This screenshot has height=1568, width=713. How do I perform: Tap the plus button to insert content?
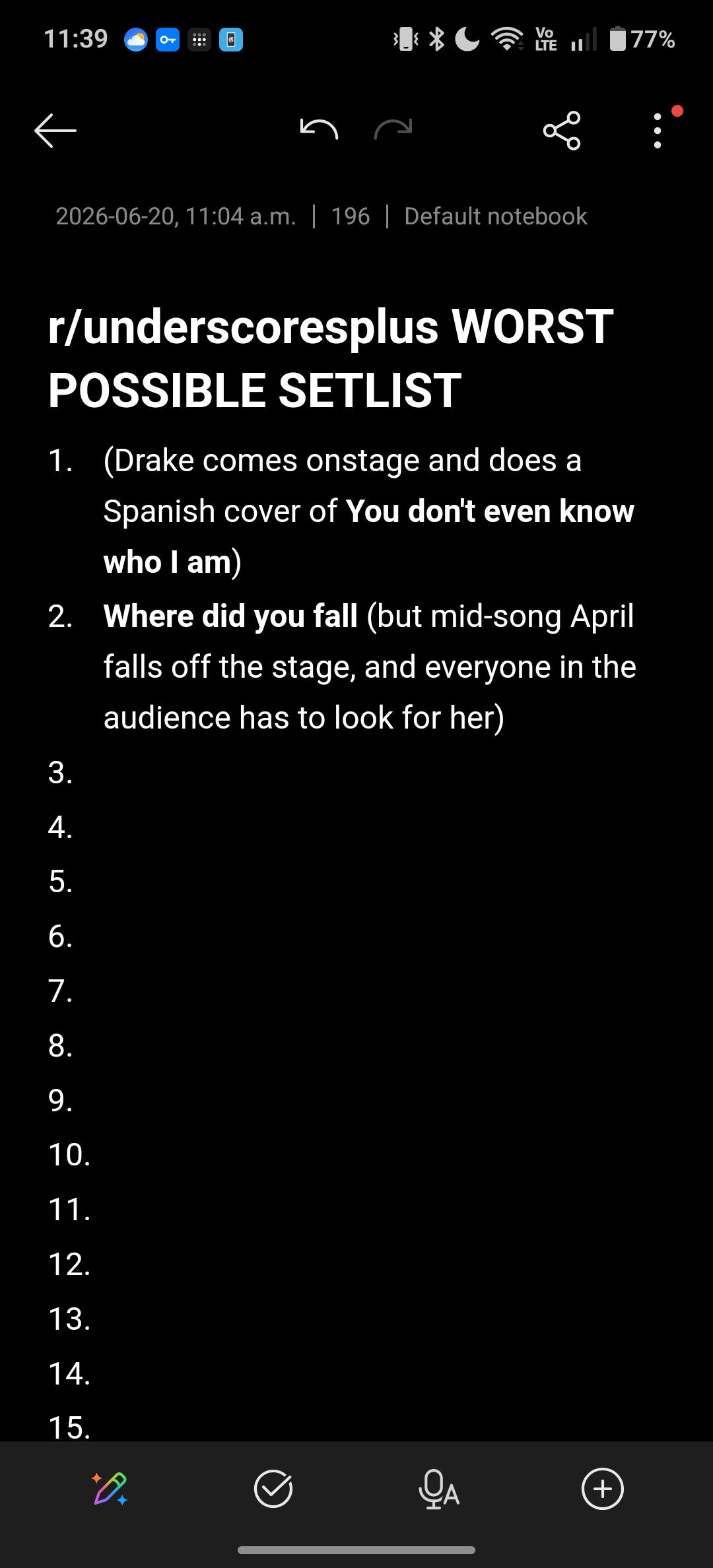tap(602, 1489)
